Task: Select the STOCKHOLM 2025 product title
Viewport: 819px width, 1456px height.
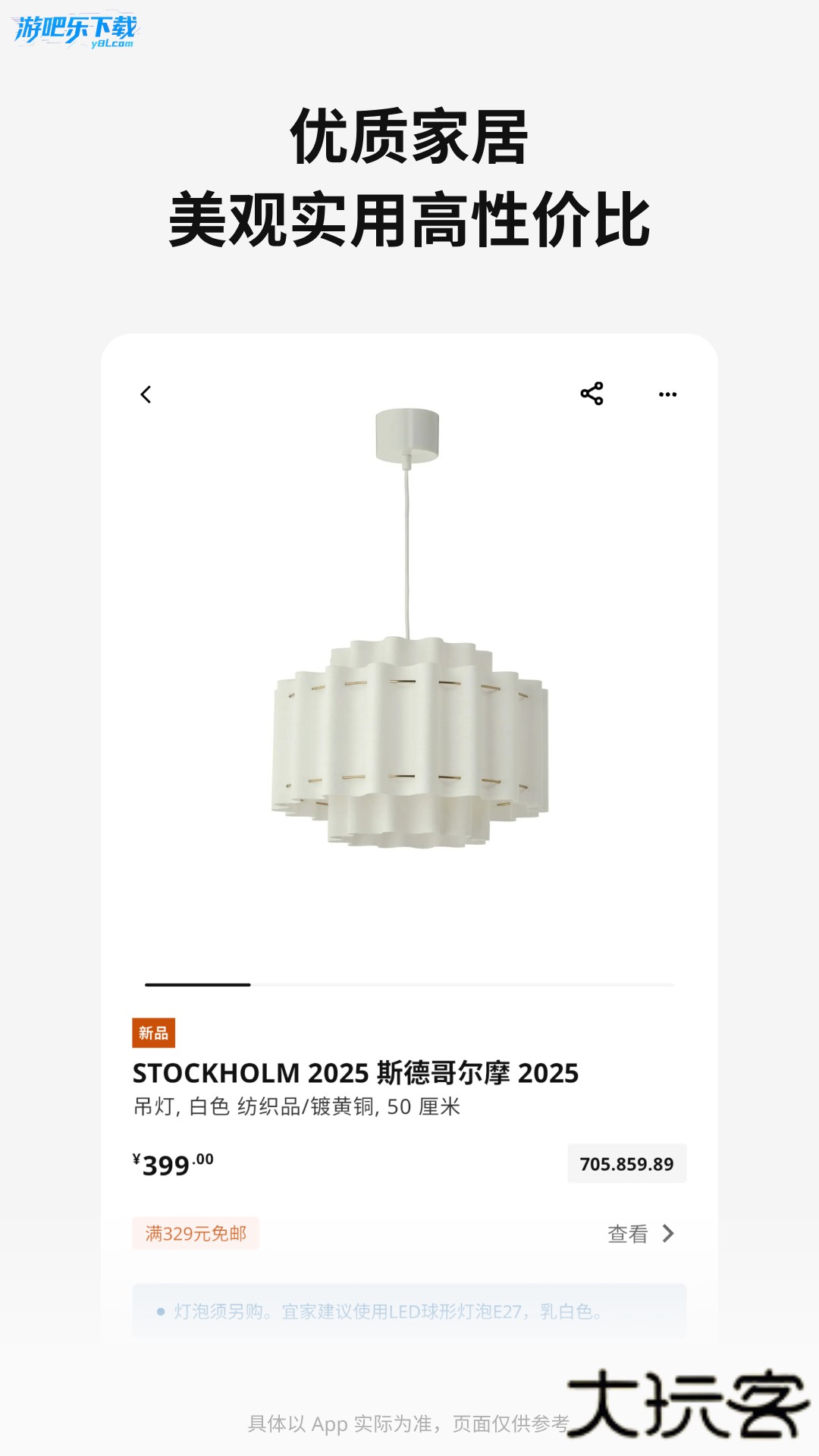Action: coord(356,1072)
